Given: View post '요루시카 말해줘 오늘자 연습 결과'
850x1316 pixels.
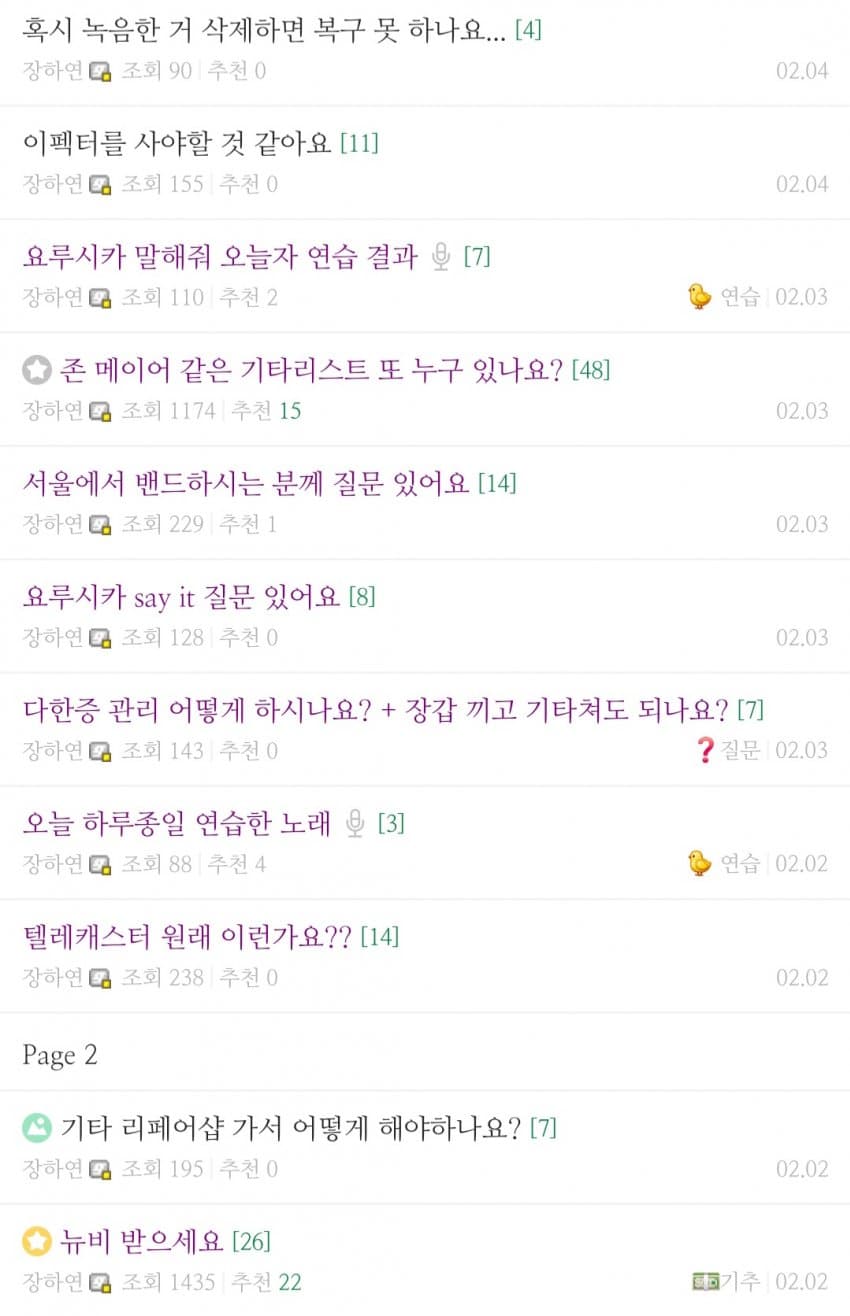Looking at the screenshot, I should click(219, 257).
